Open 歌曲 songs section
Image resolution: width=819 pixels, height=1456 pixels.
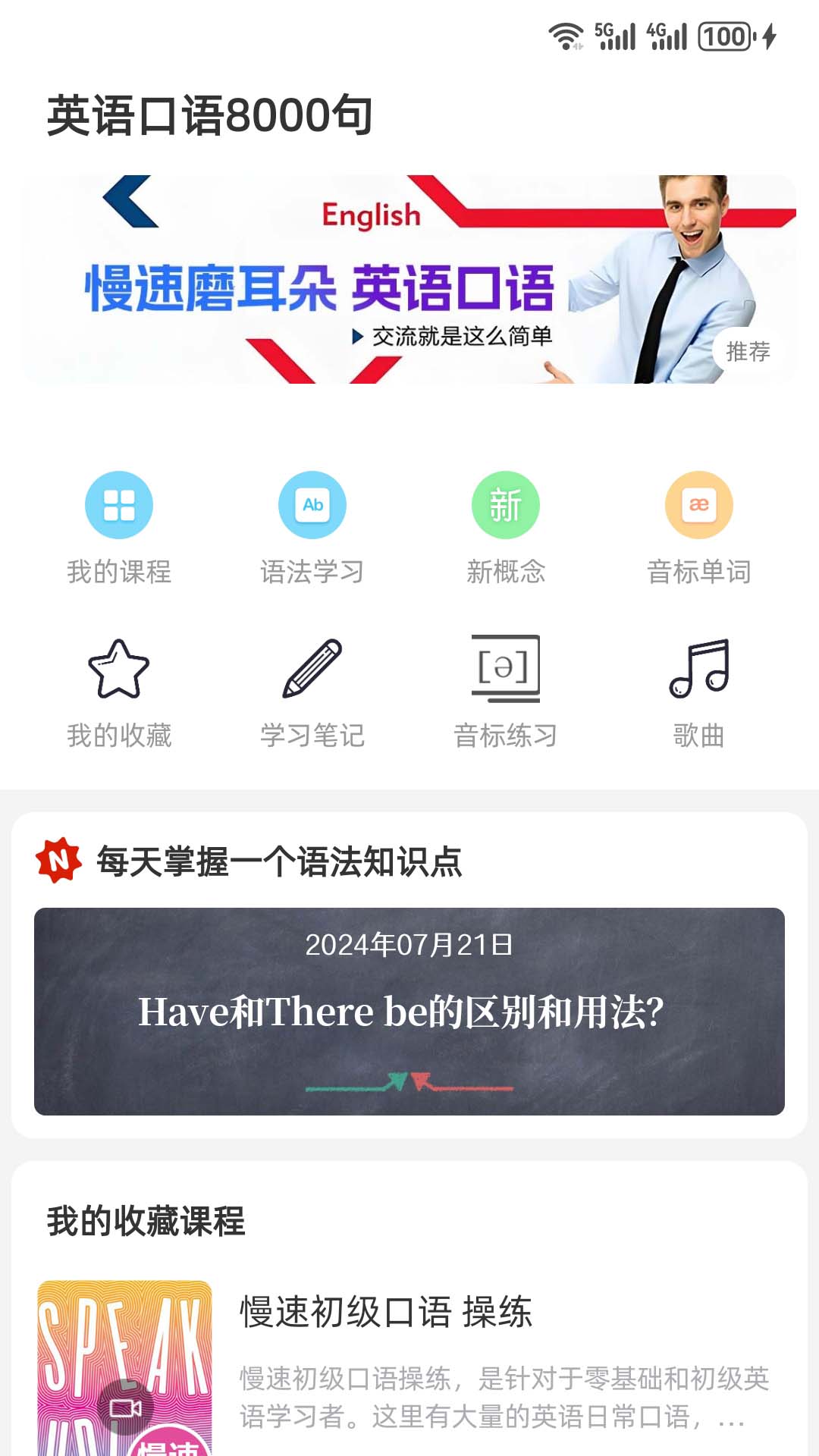tap(699, 692)
